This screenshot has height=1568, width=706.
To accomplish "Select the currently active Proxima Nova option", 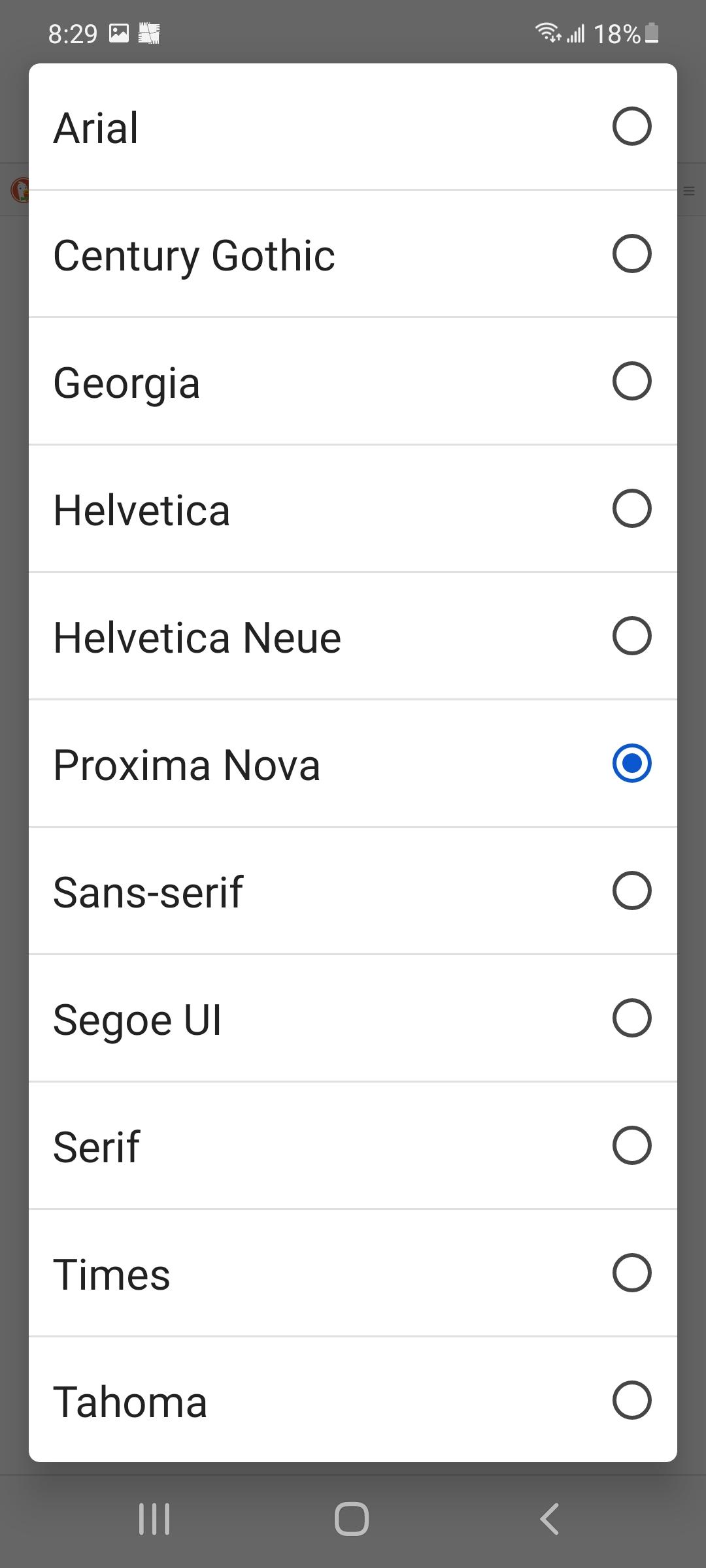I will 353,763.
